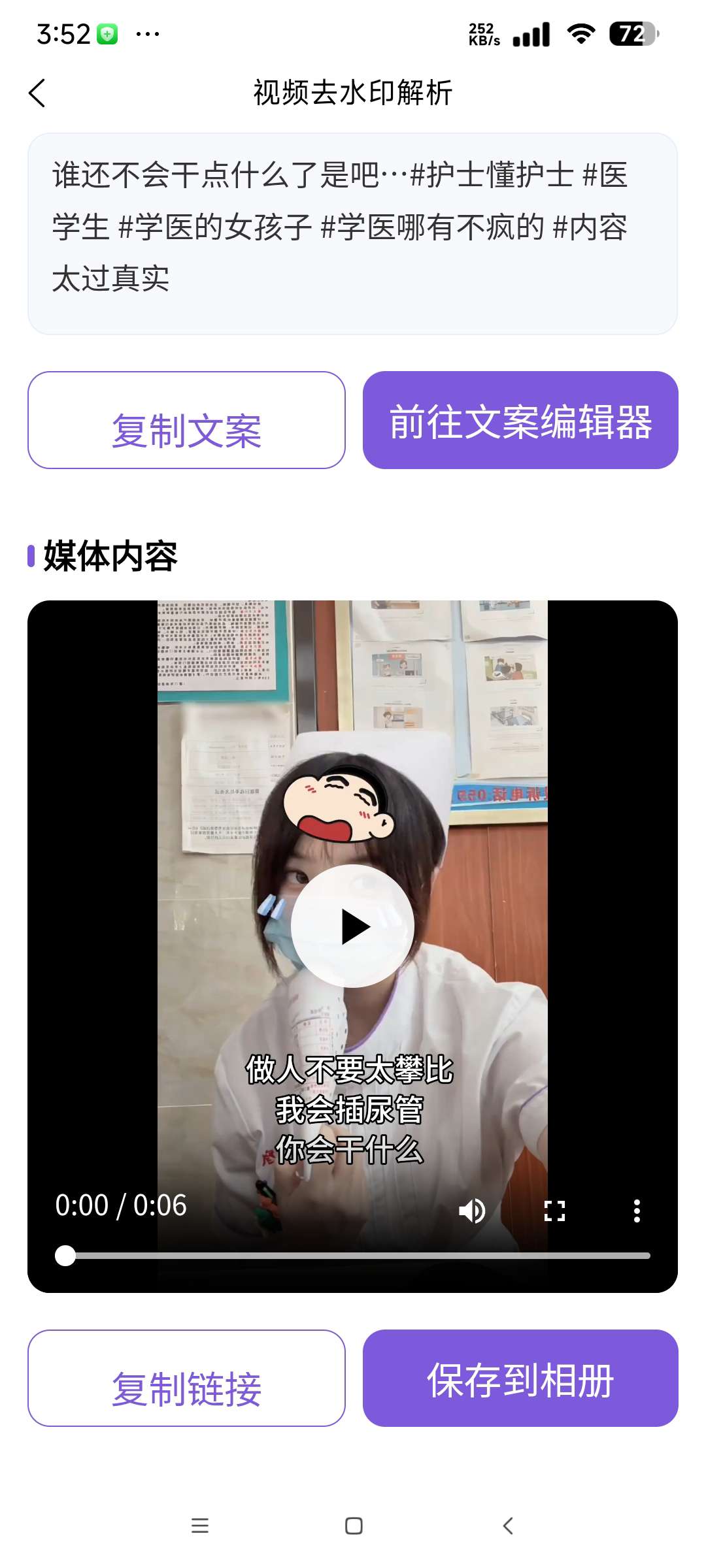Enter fullscreen video mode

[554, 1211]
